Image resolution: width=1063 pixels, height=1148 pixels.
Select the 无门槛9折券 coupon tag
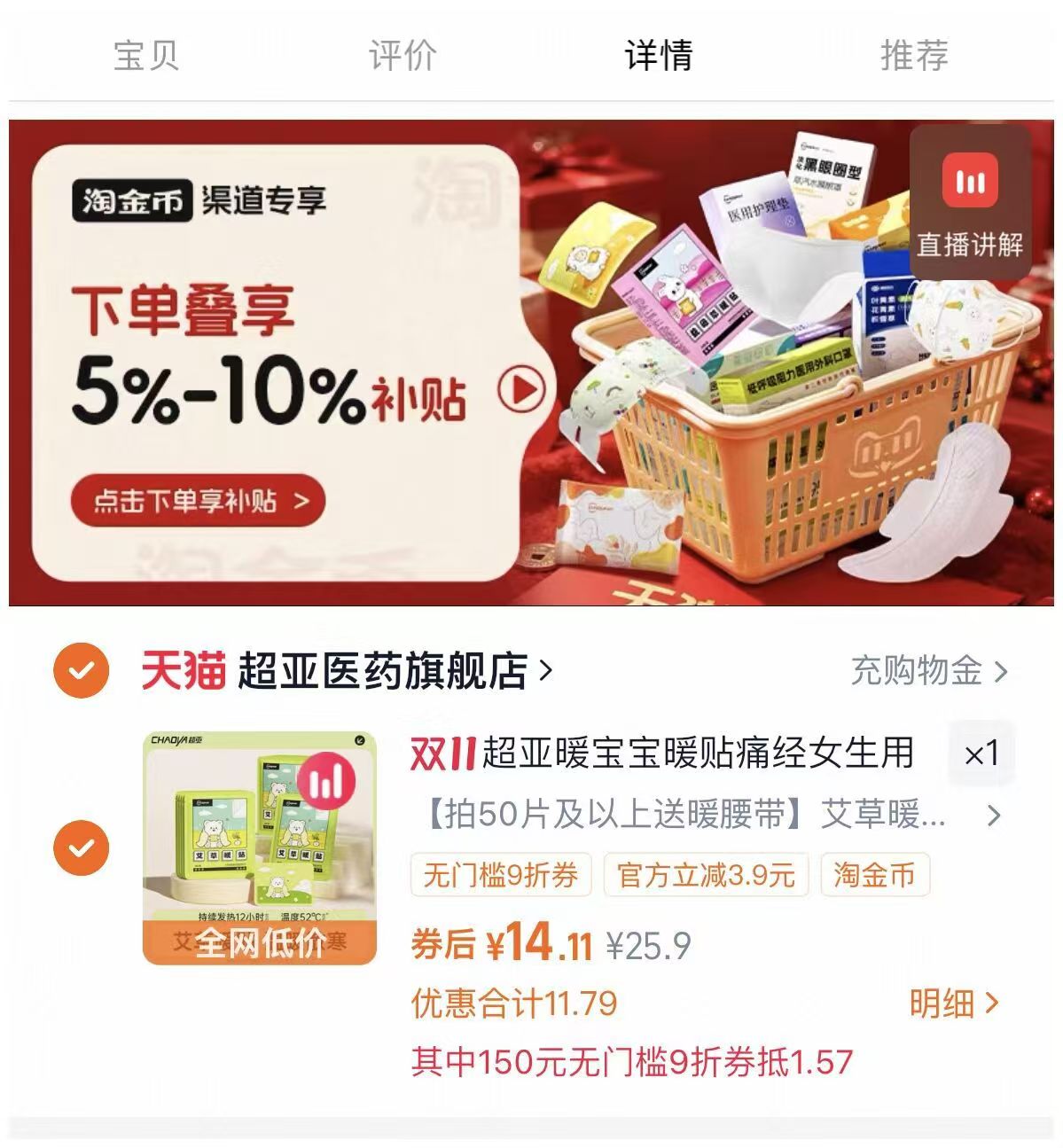coord(501,874)
